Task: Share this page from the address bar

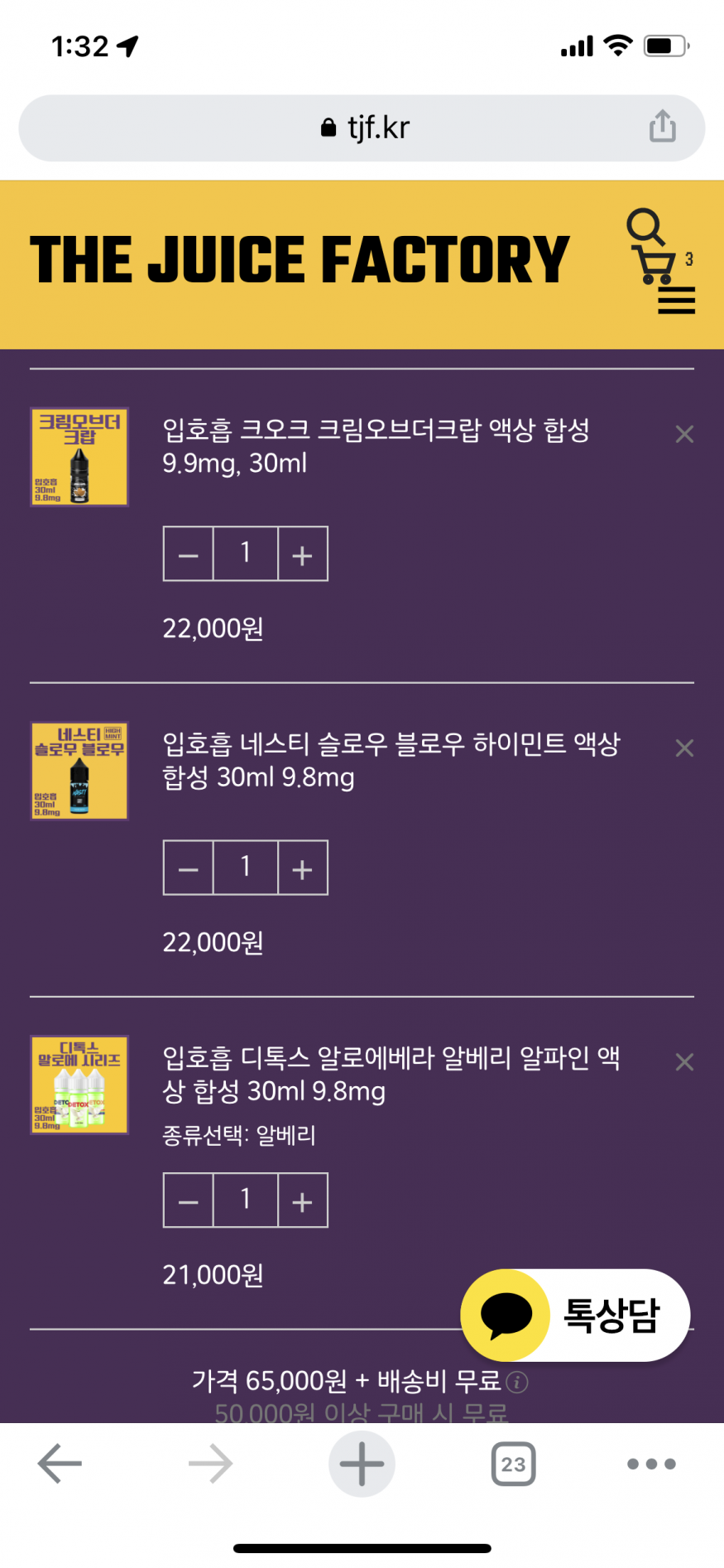Action: click(662, 127)
